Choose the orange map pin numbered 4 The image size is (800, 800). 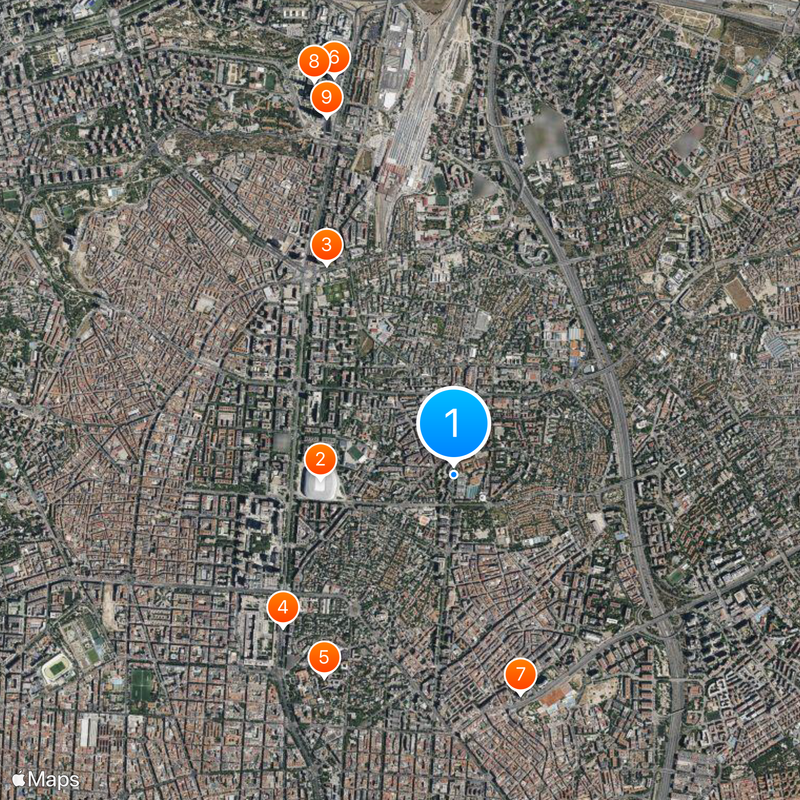(283, 607)
